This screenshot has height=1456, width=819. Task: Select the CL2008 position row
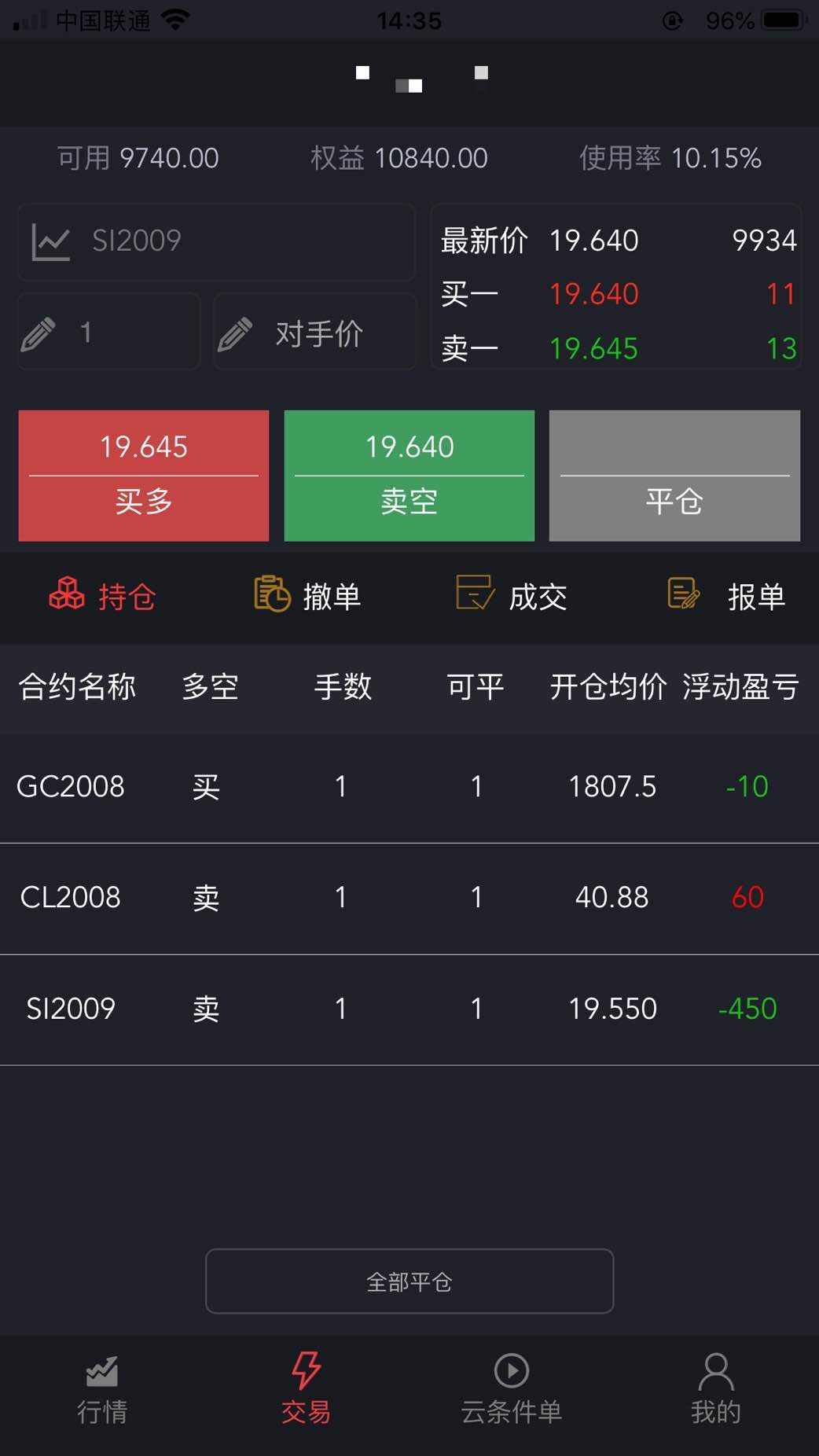point(410,899)
